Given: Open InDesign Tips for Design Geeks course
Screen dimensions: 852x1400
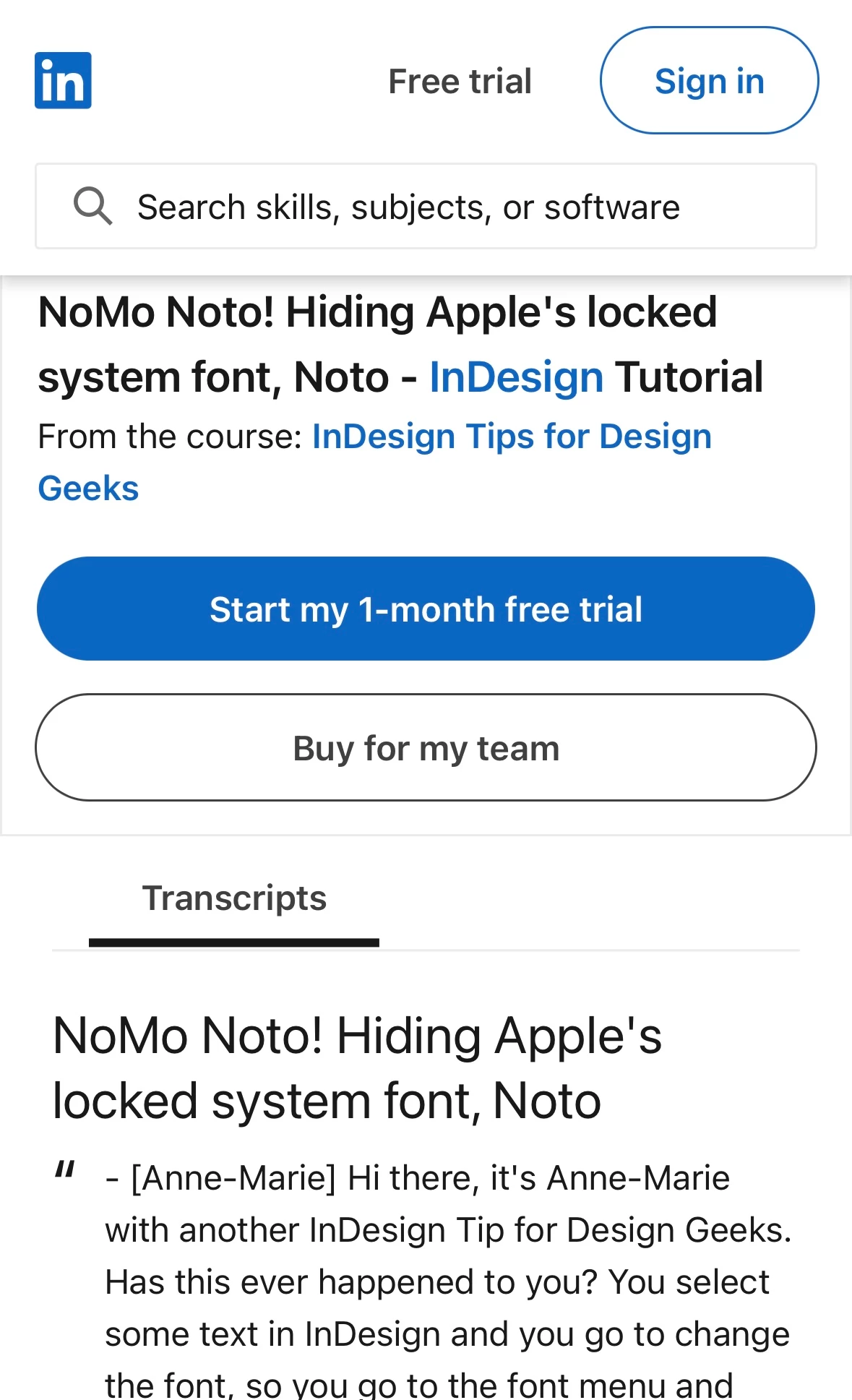Looking at the screenshot, I should [511, 437].
